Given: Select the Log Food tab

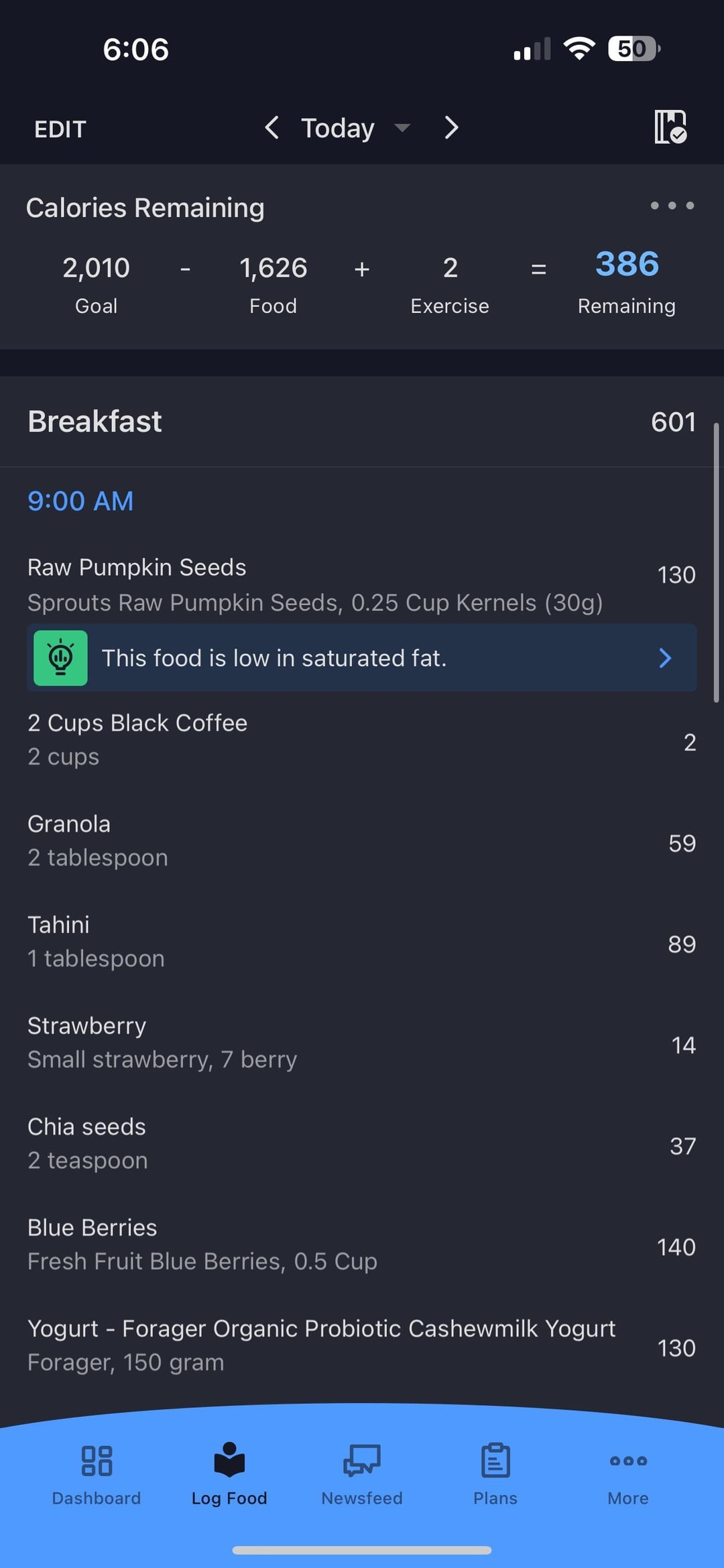Looking at the screenshot, I should 229,1475.
